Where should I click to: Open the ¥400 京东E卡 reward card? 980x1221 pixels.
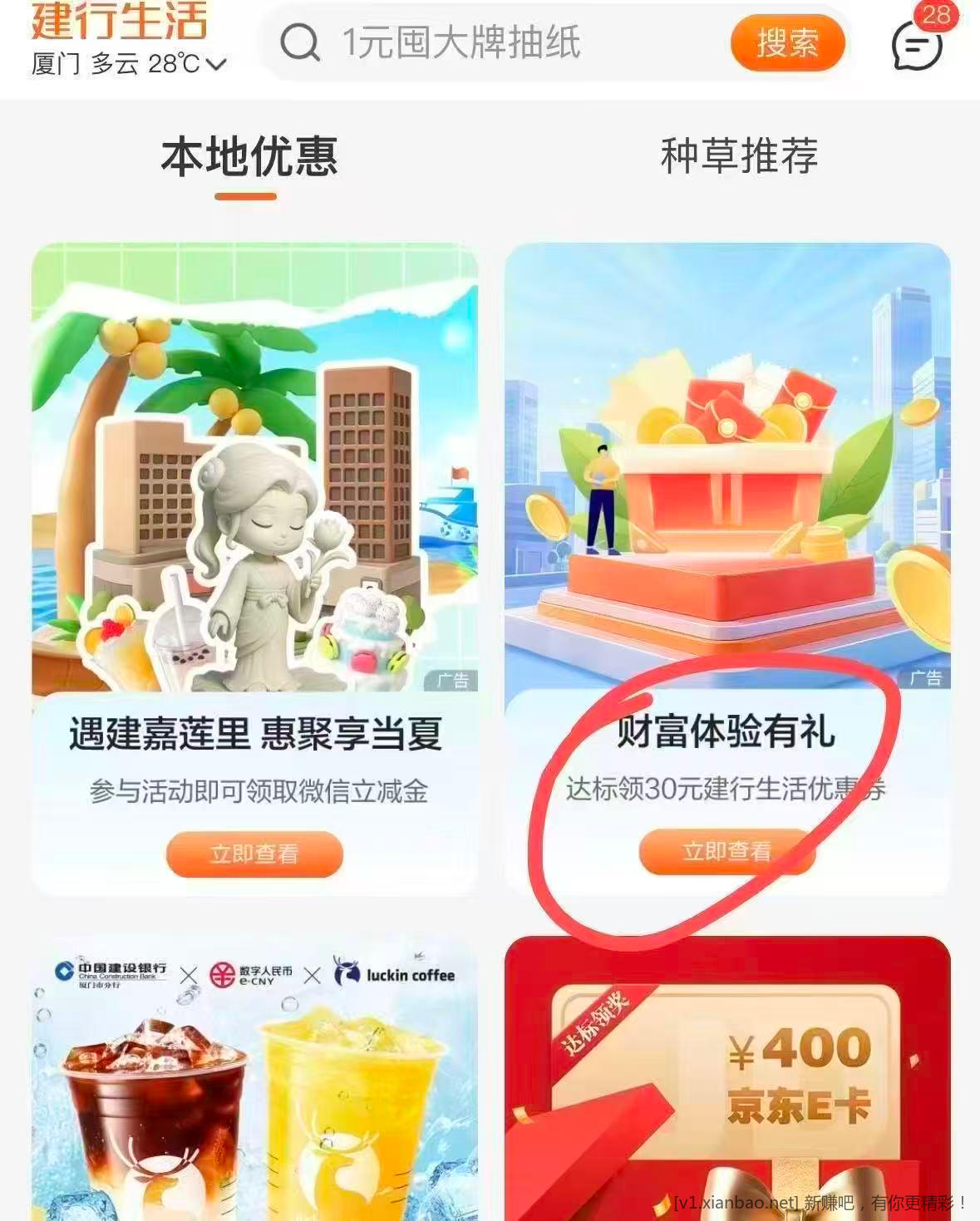pyautogui.click(x=726, y=1081)
